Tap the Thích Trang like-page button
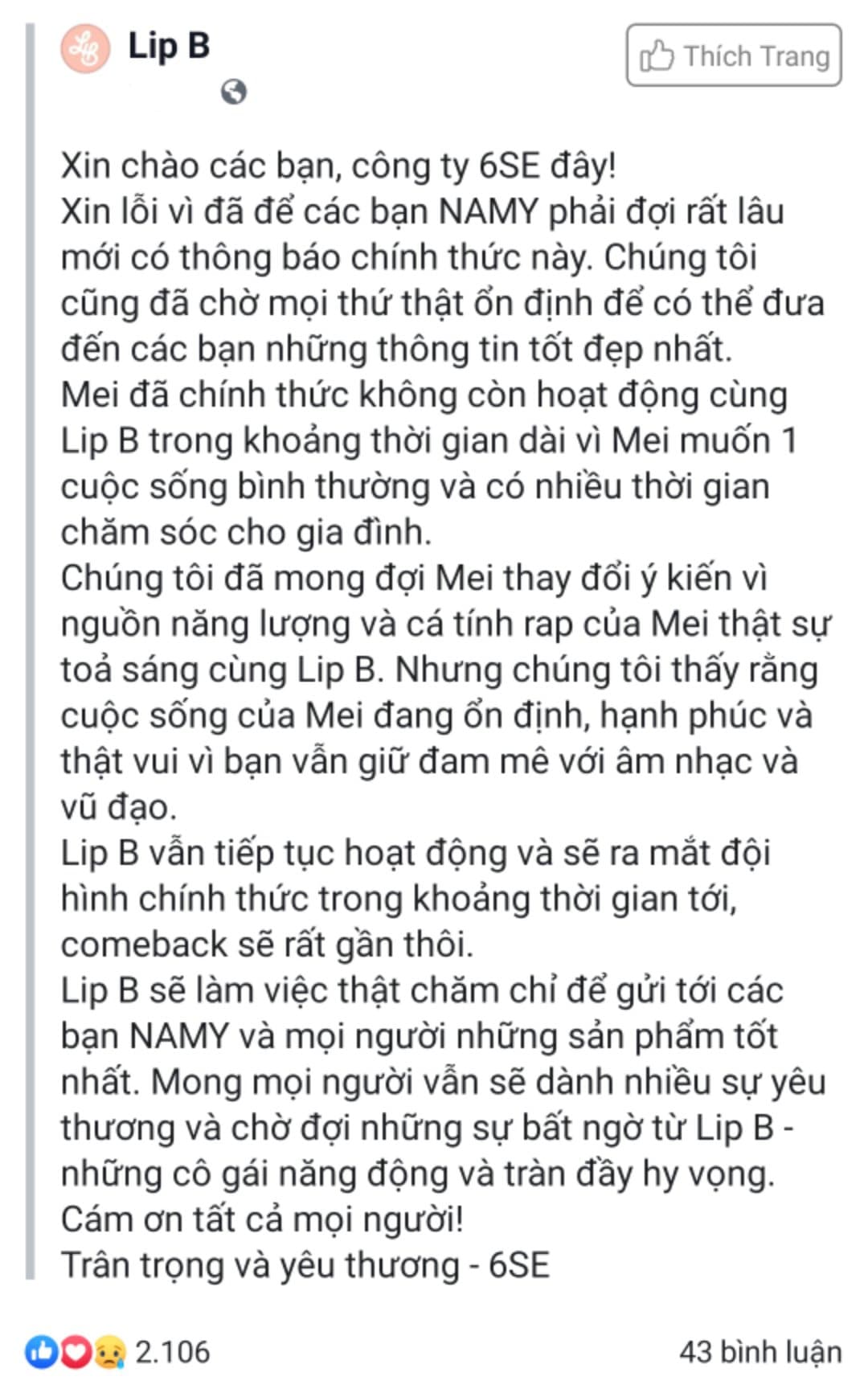This screenshot has width=868, height=1397. pyautogui.click(x=733, y=55)
